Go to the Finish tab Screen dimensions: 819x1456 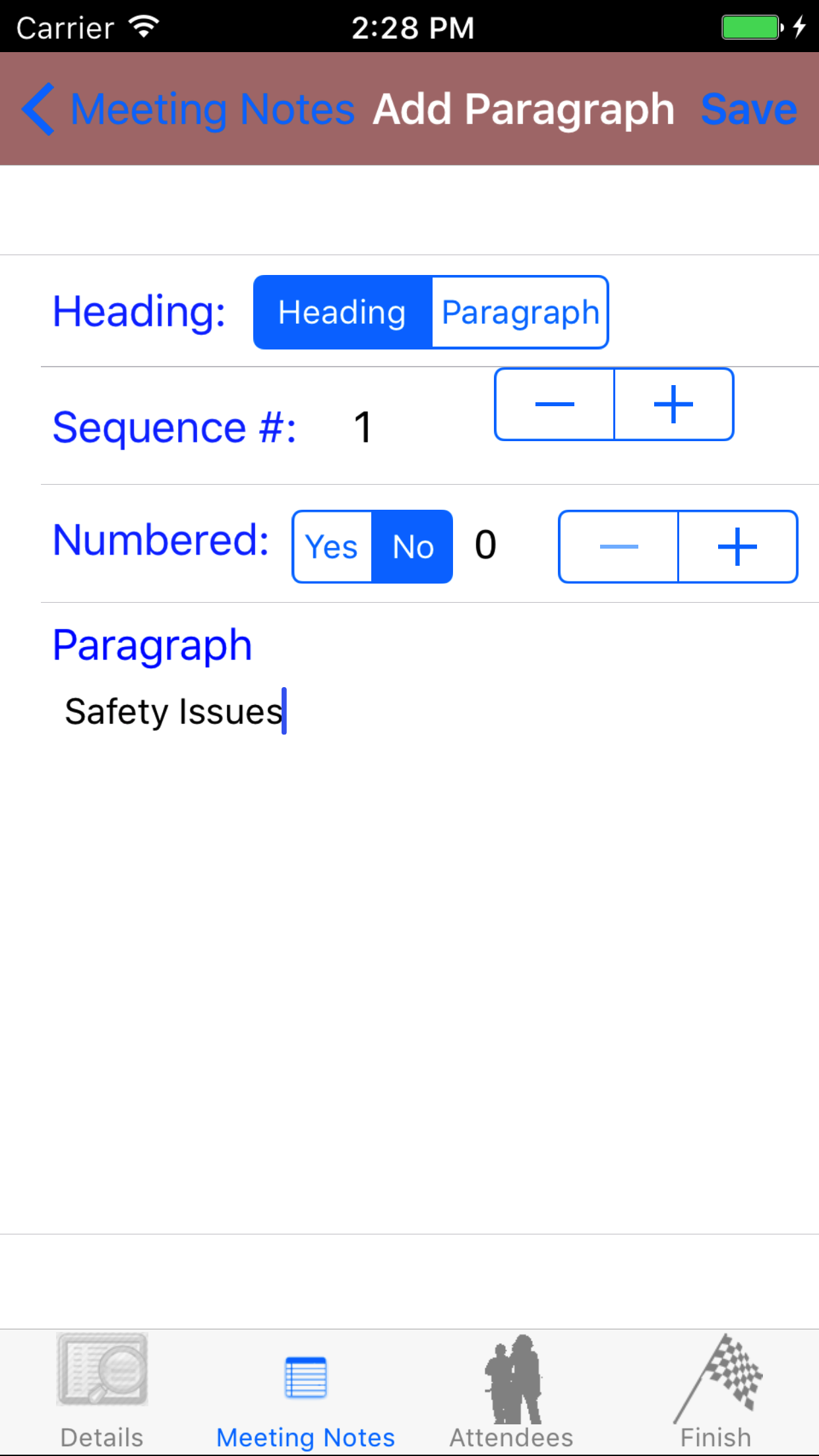716,1391
